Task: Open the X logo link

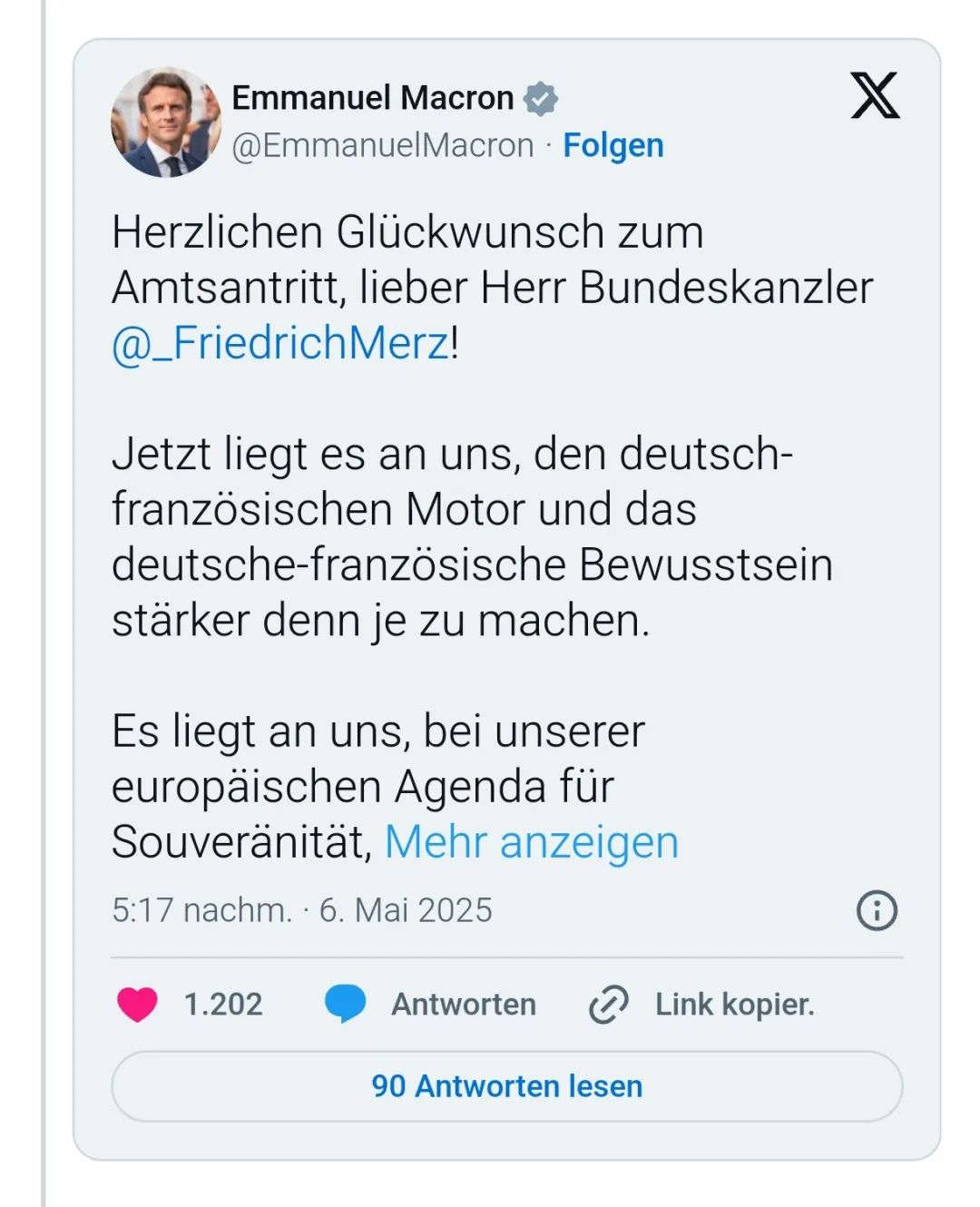Action: [x=875, y=95]
